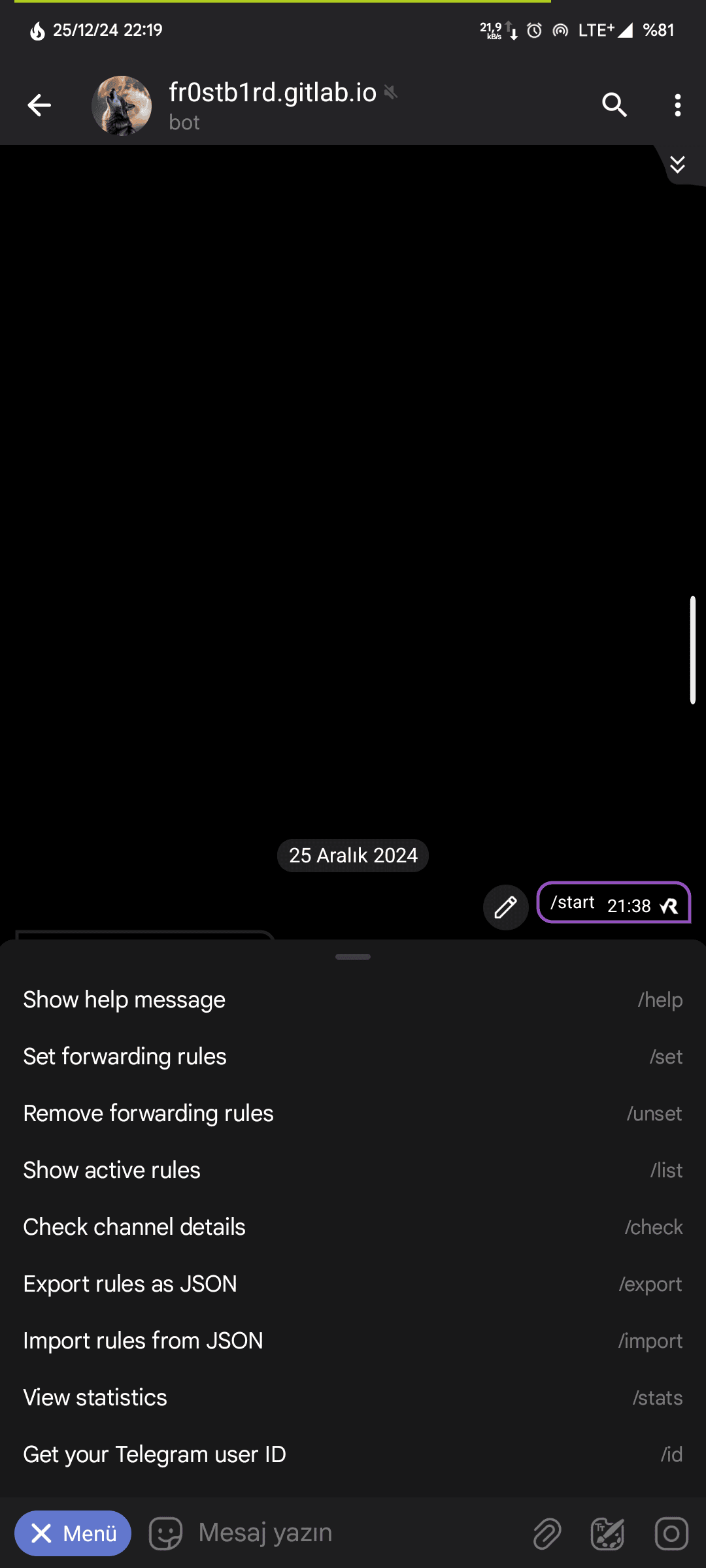
Task: Select Export rules as JSON
Action: (x=353, y=1284)
